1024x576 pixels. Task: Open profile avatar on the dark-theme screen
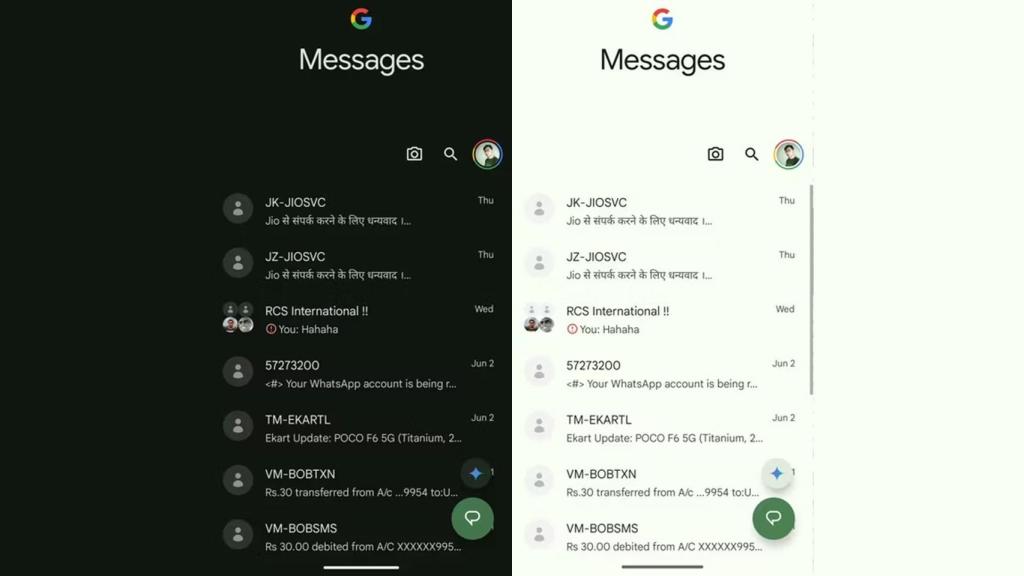[x=487, y=154]
